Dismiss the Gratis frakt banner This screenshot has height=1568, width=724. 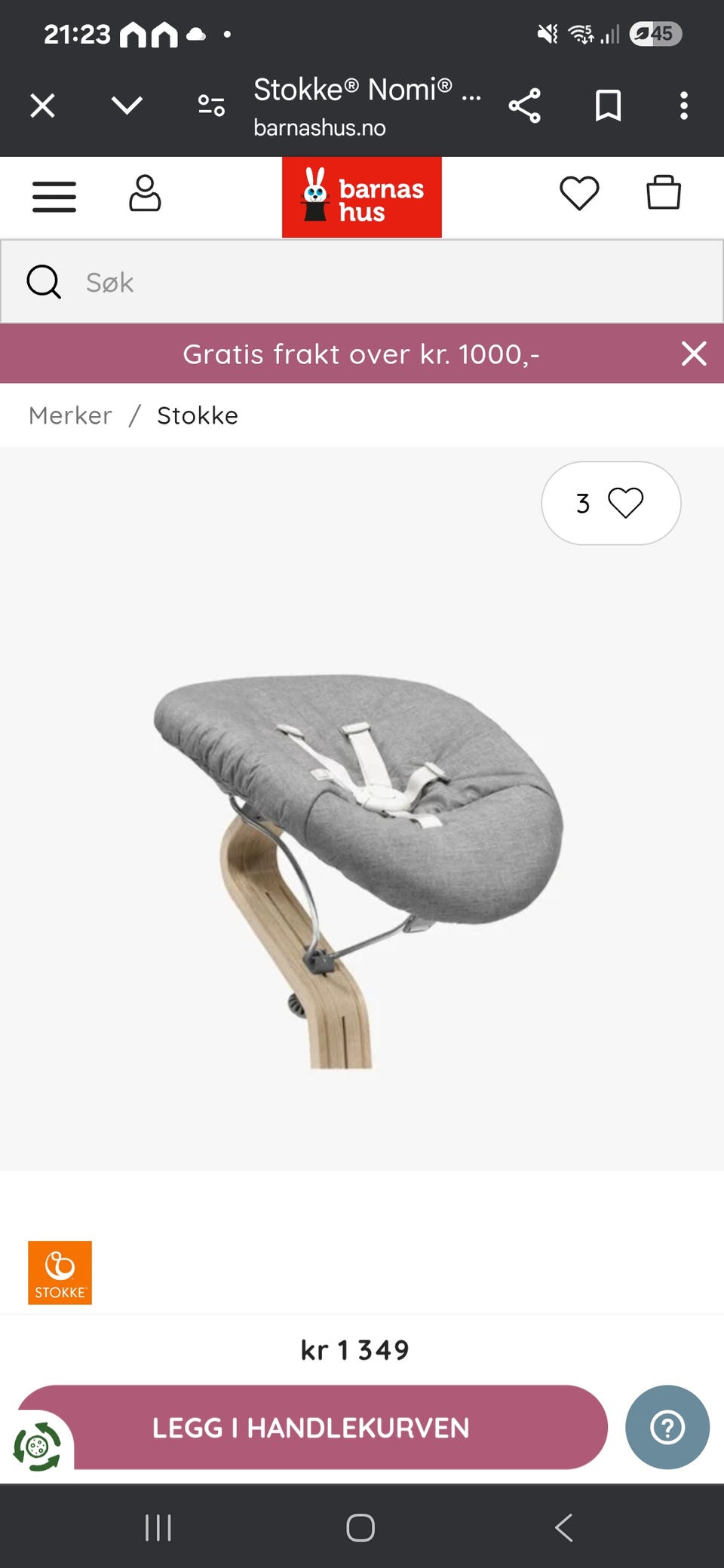[x=694, y=354]
